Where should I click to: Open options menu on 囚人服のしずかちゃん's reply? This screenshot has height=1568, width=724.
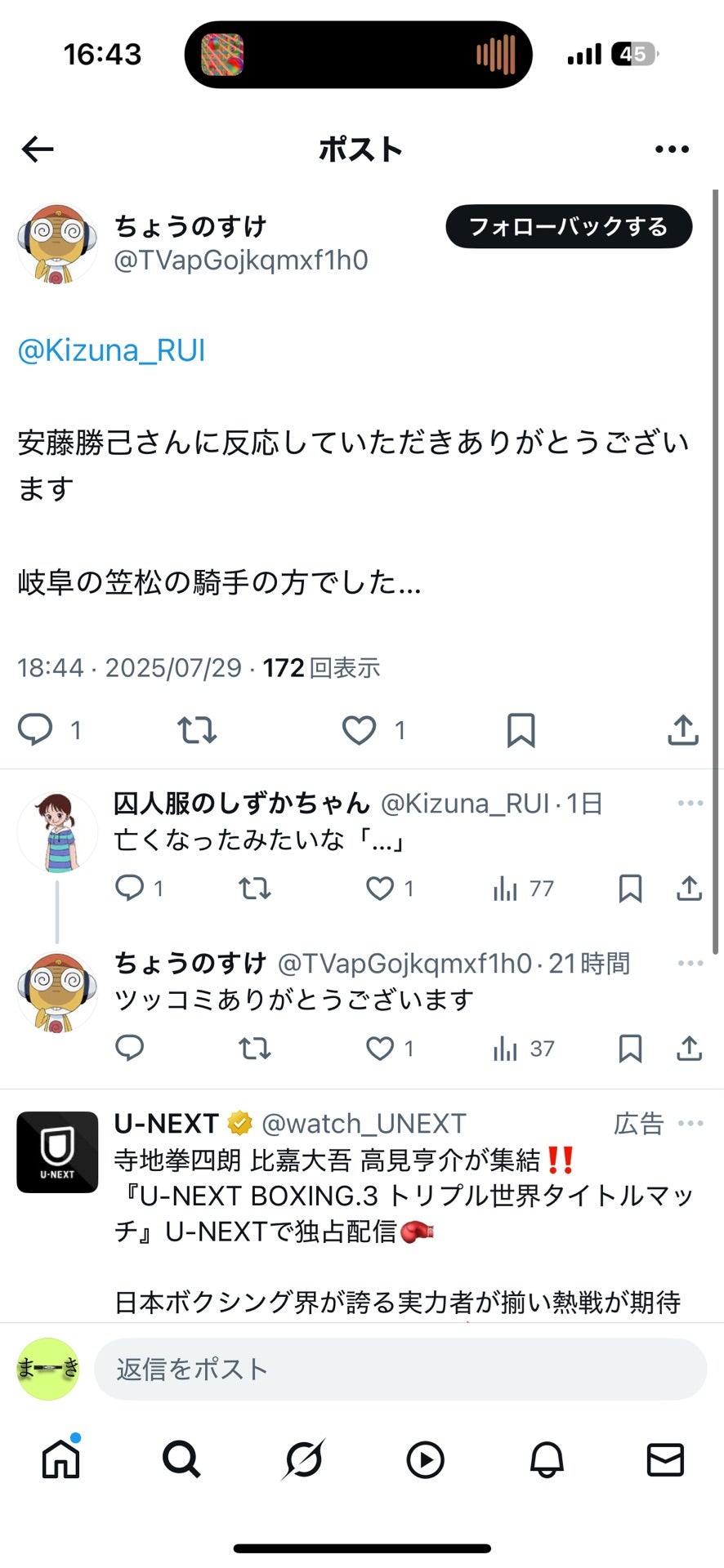689,804
